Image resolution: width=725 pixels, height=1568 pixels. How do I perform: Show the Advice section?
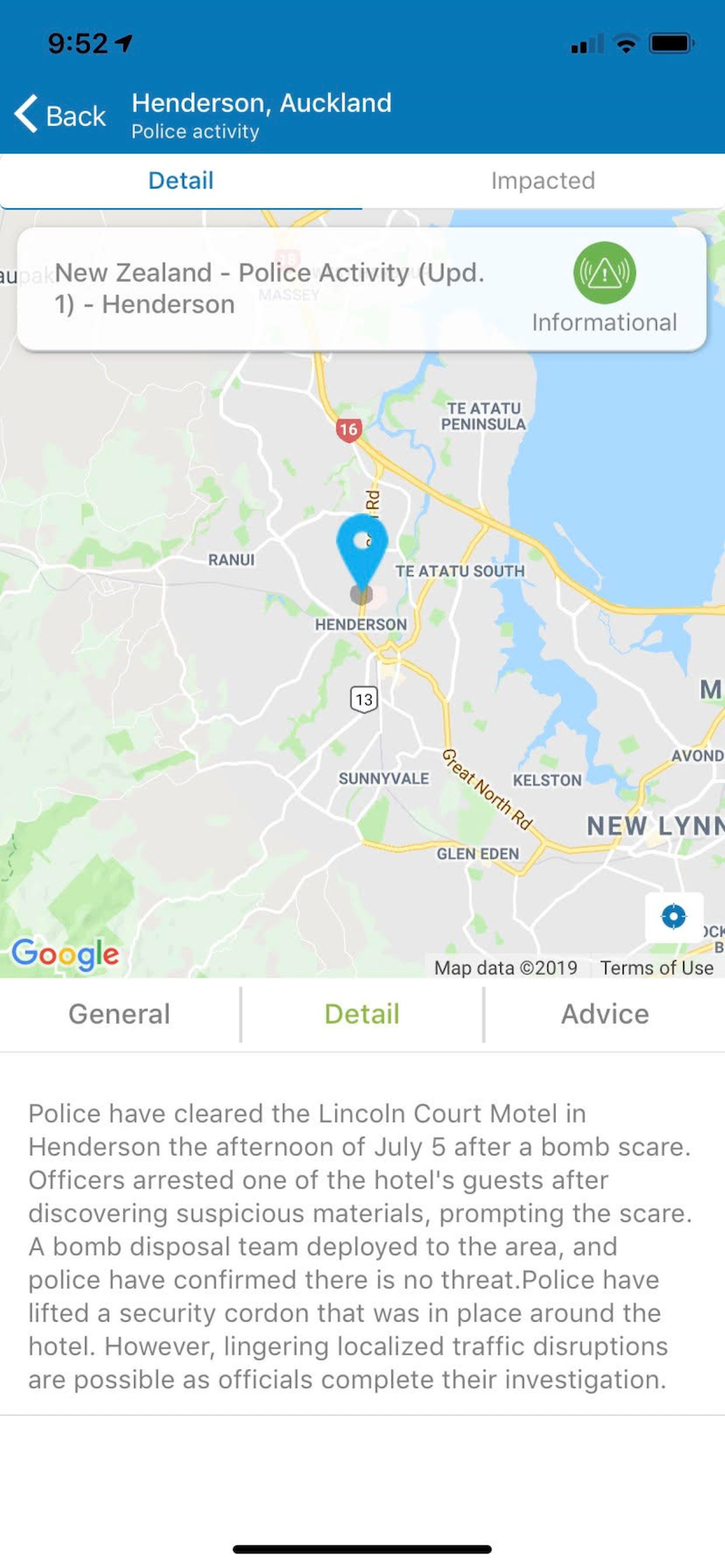click(604, 1014)
